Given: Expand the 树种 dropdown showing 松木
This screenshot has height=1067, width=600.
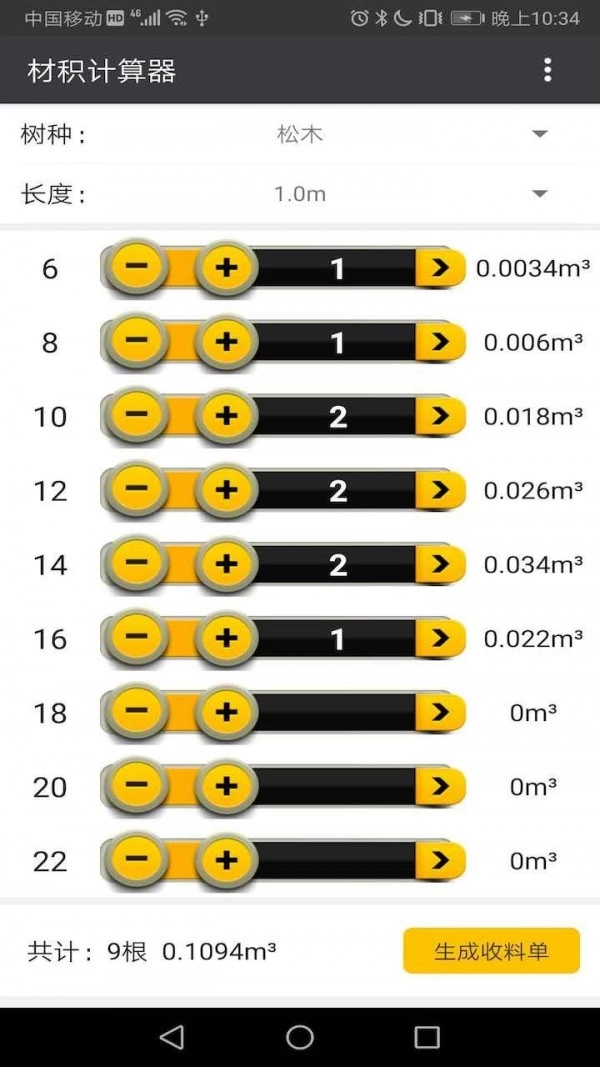Looking at the screenshot, I should click(x=539, y=134).
